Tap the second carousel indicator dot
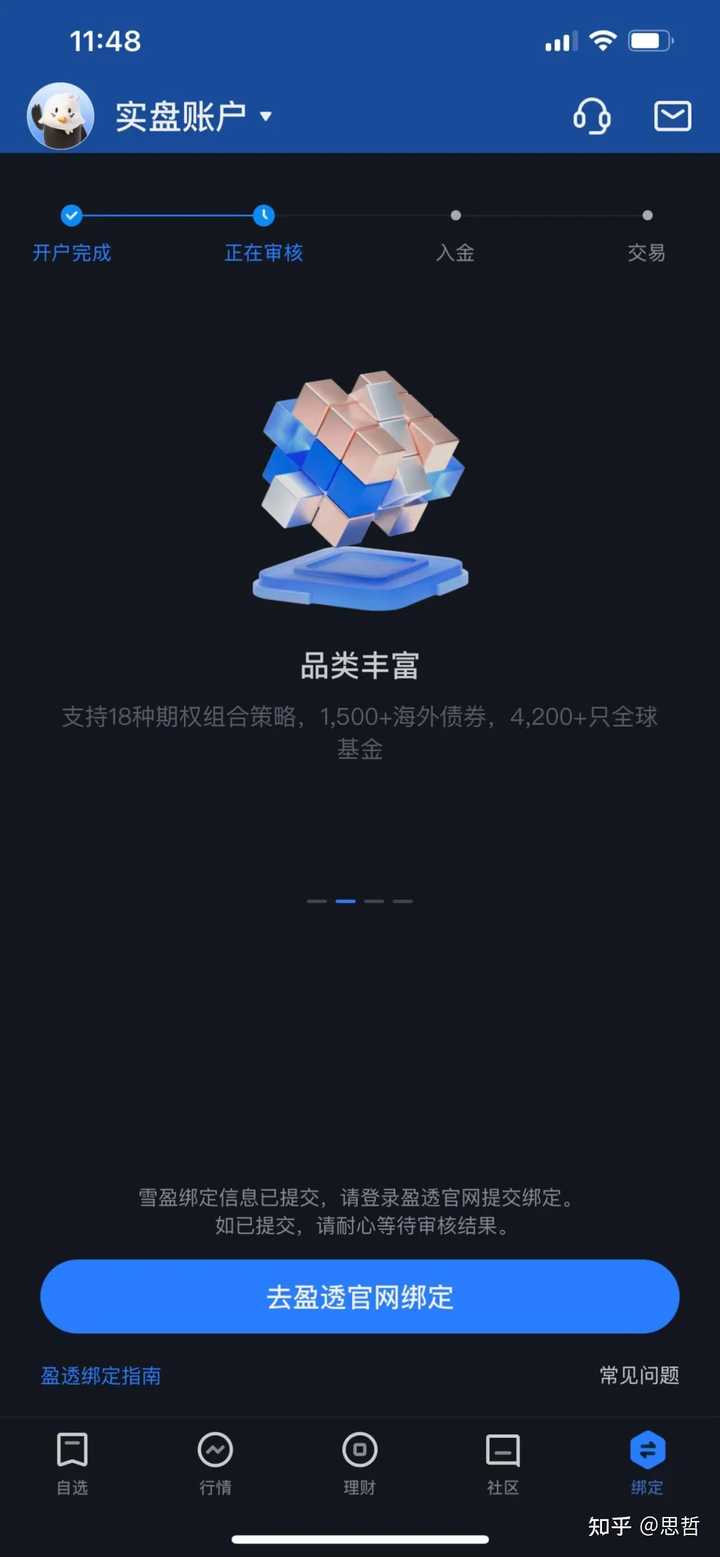Viewport: 720px width, 1557px height. [344, 900]
